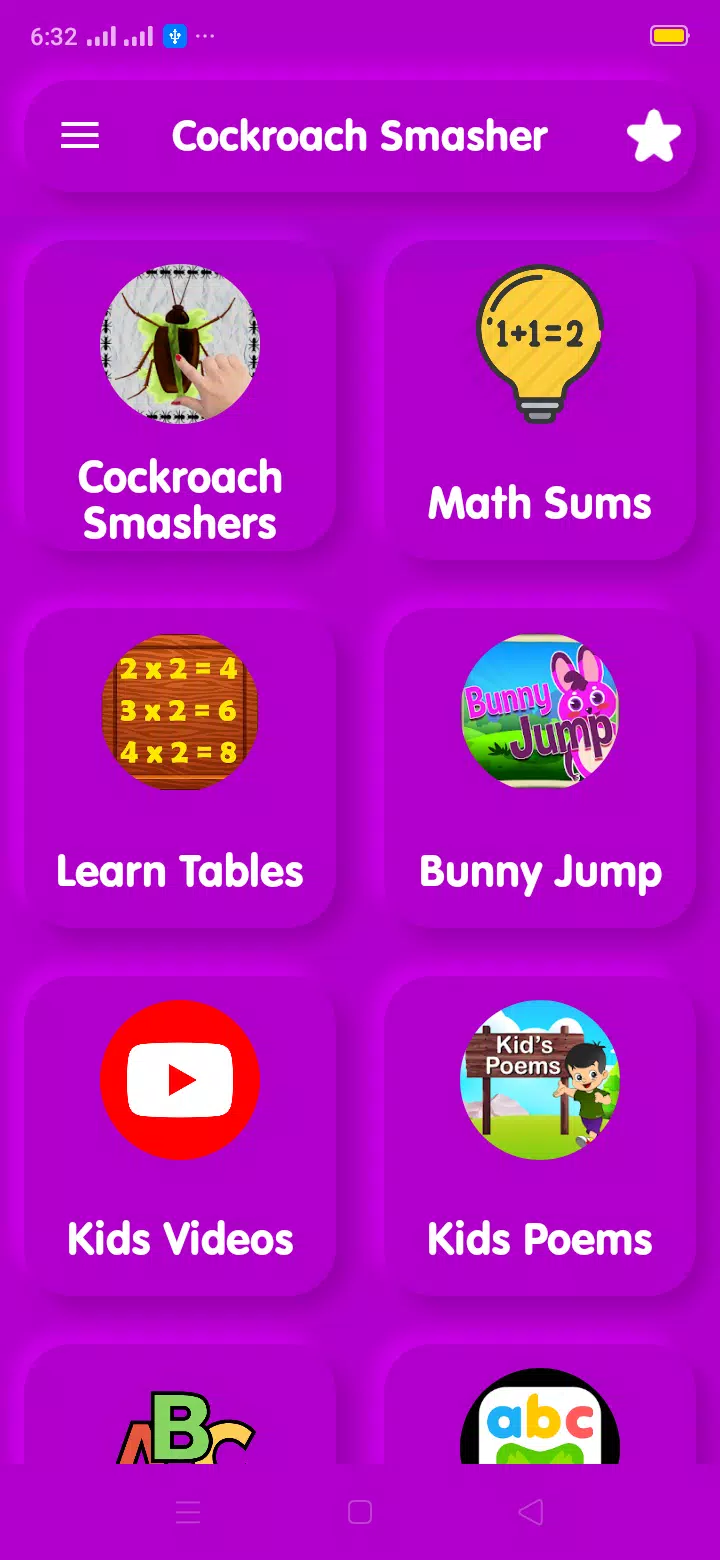This screenshot has height=1560, width=720.
Task: Launch Kids Videos via the YouTube play icon
Action: coord(180,1080)
